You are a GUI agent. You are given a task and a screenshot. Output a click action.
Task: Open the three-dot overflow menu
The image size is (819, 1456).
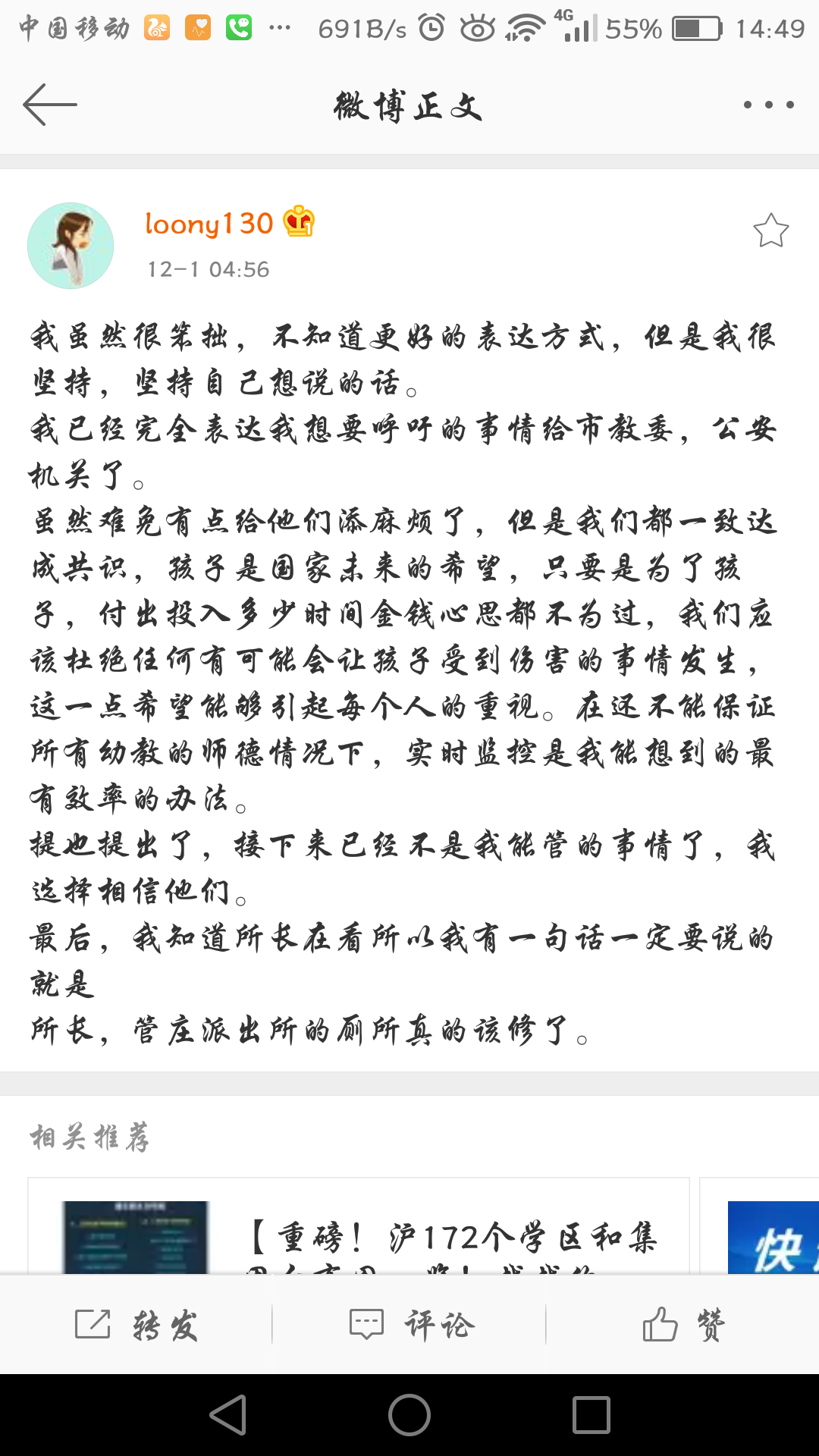(x=768, y=105)
